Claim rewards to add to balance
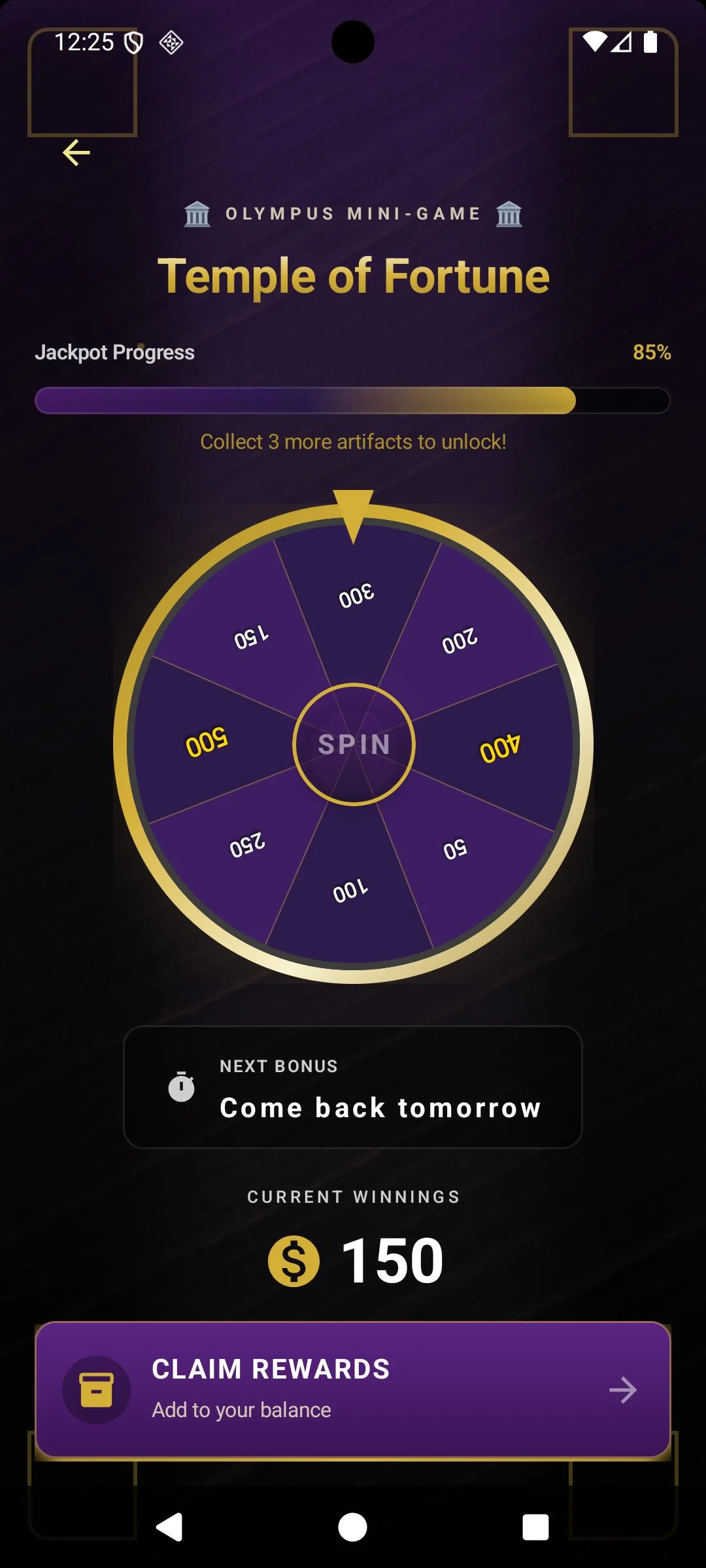This screenshot has height=1568, width=706. click(x=353, y=1390)
